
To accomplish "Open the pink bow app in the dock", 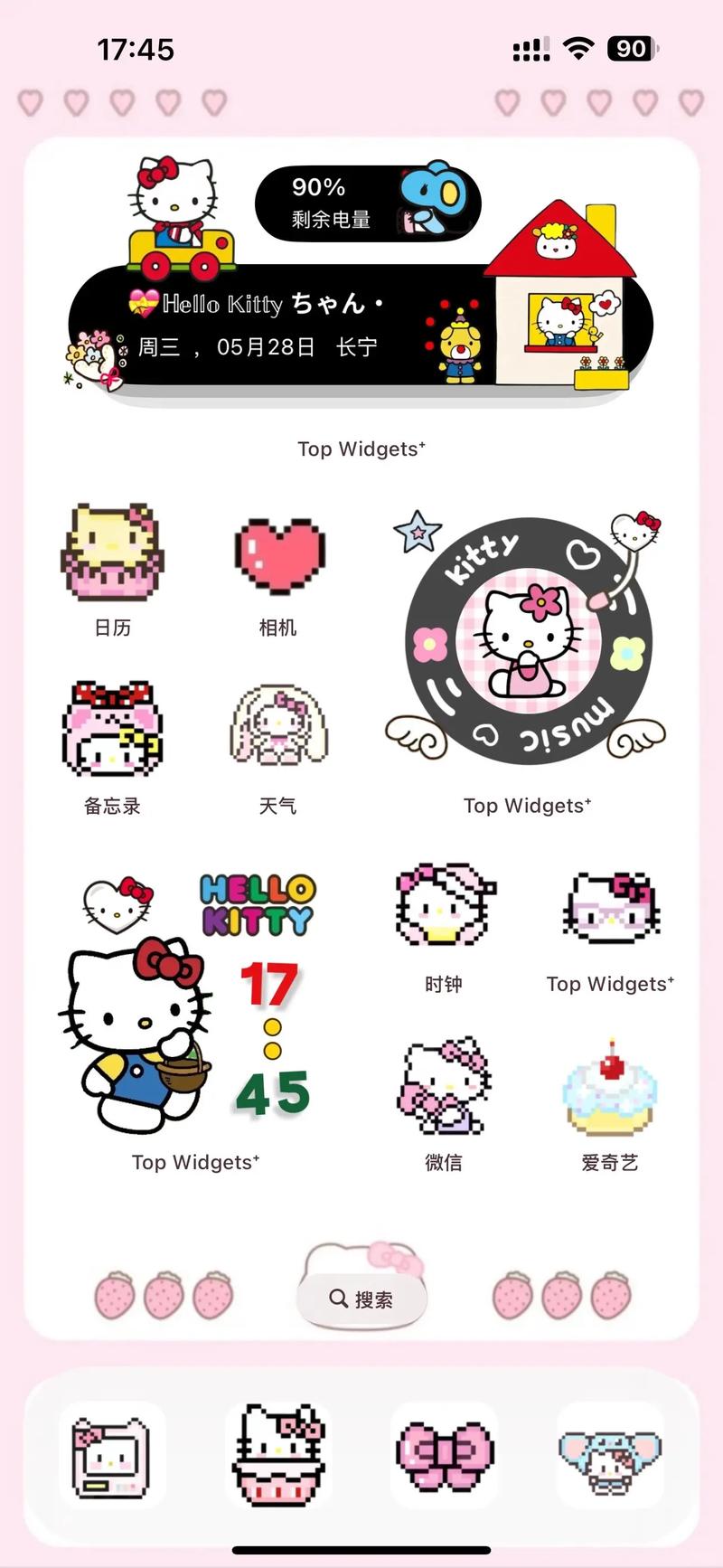I will click(x=444, y=1455).
